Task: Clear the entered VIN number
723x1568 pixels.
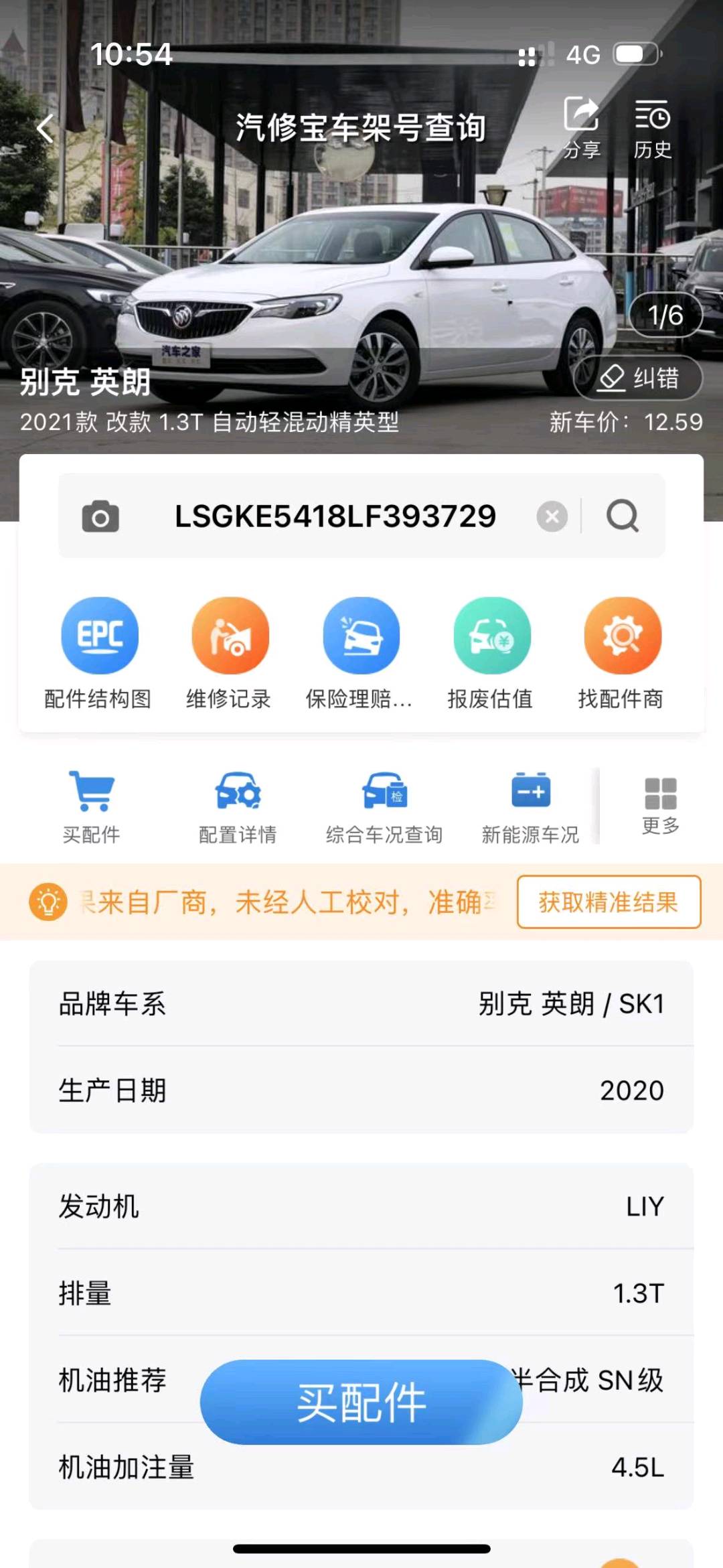Action: (552, 516)
